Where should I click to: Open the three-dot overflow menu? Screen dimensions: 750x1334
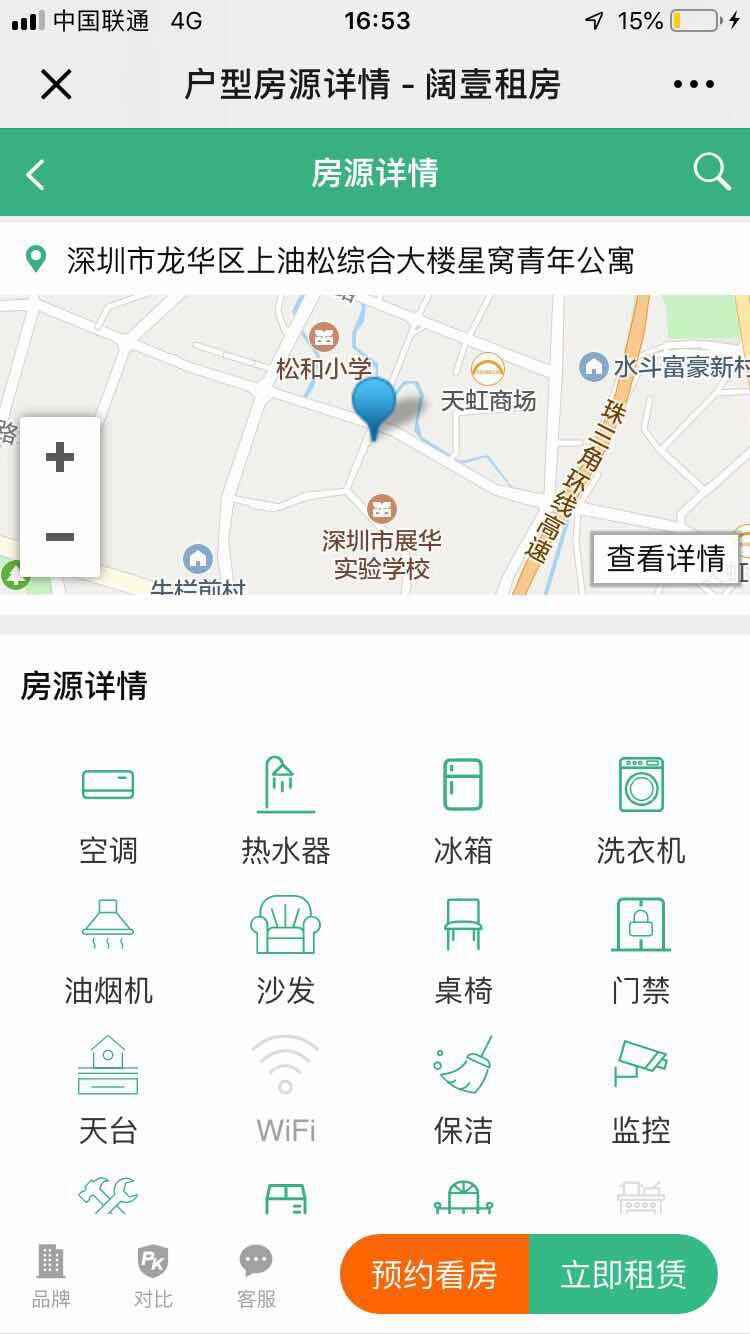point(694,84)
